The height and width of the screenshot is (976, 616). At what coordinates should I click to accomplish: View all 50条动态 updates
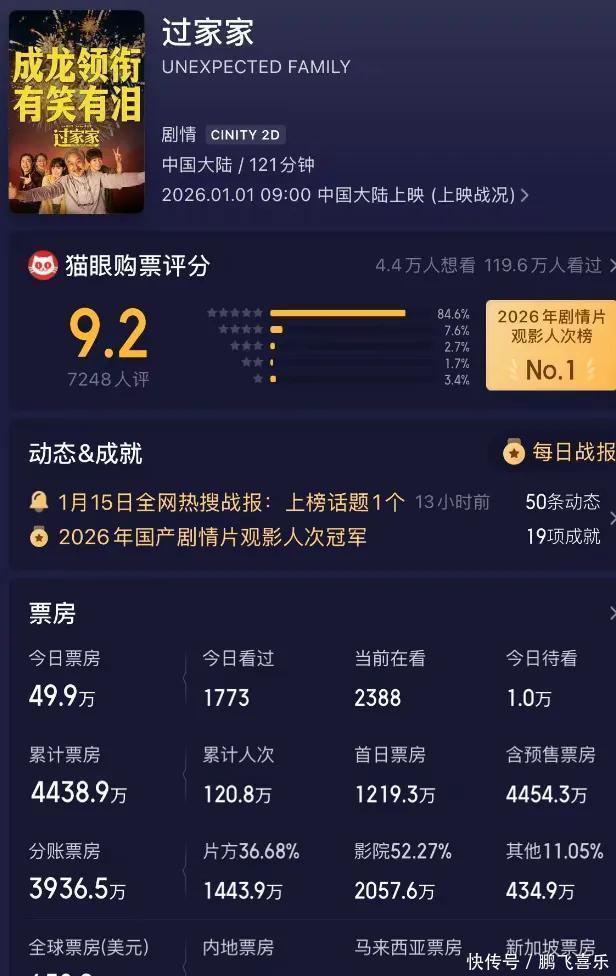[x=563, y=502]
